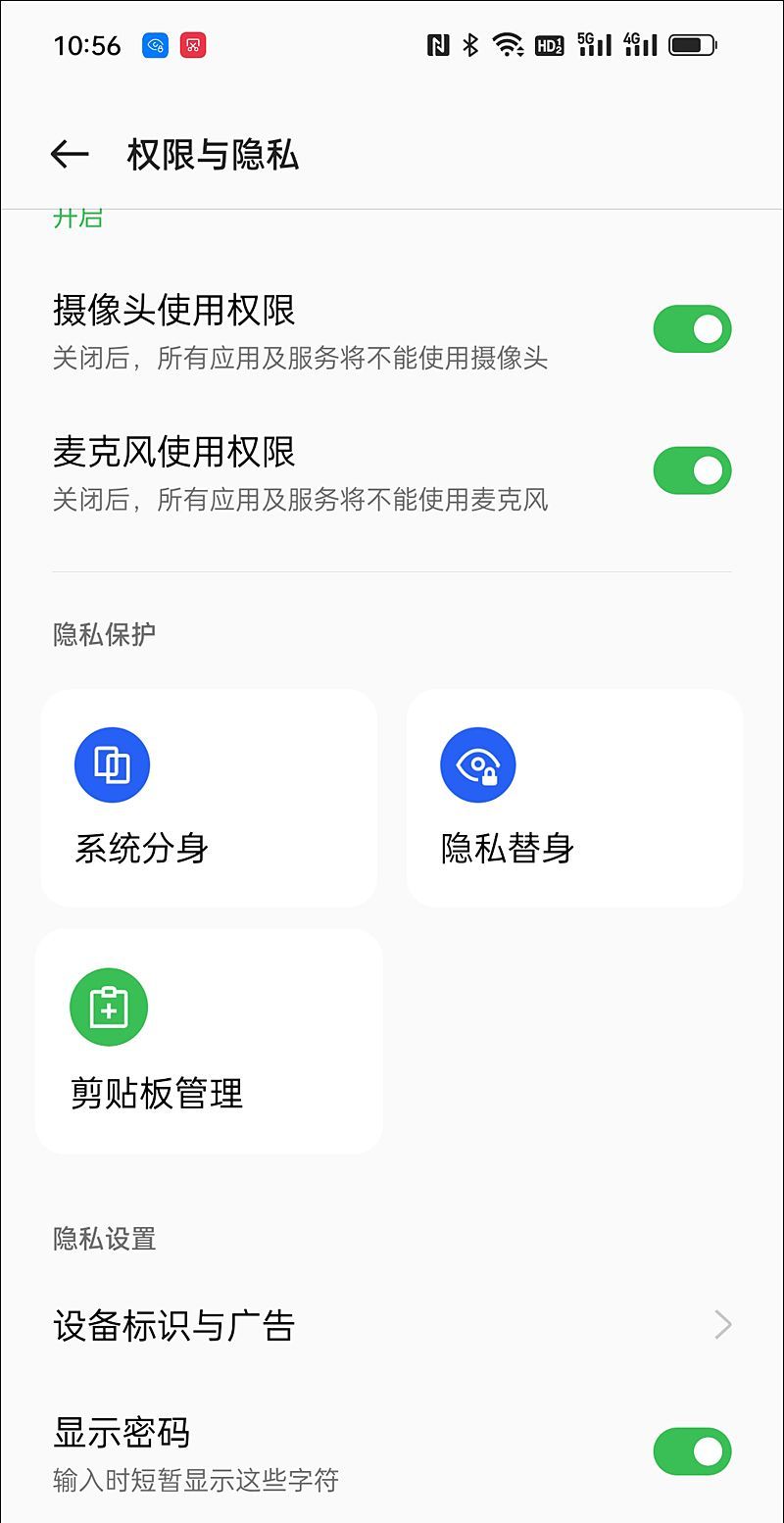Disable the 麦克风使用权限 microphone switch
This screenshot has width=784, height=1523.
click(692, 470)
